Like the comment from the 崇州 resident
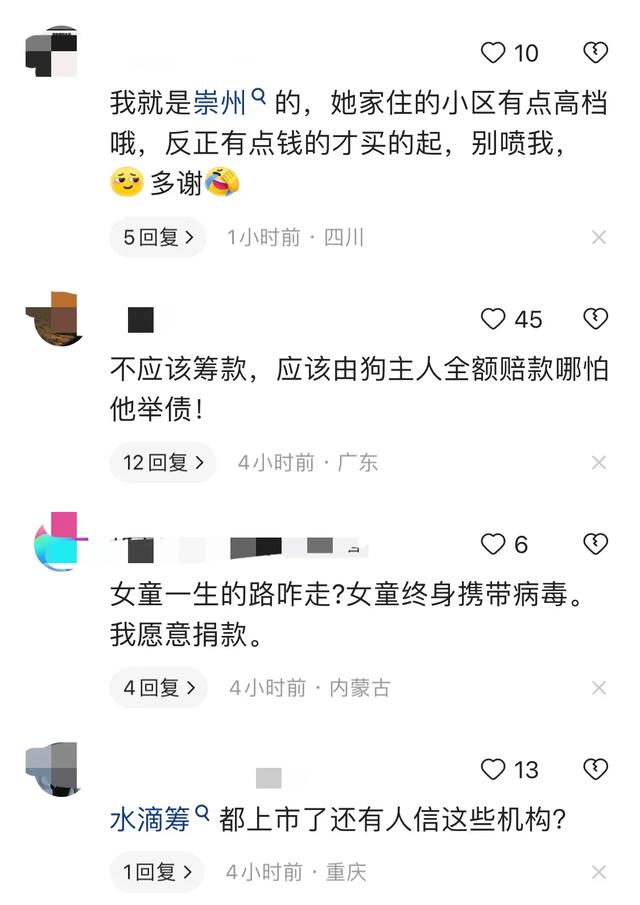Screen dimensions: 640x905 [495, 52]
